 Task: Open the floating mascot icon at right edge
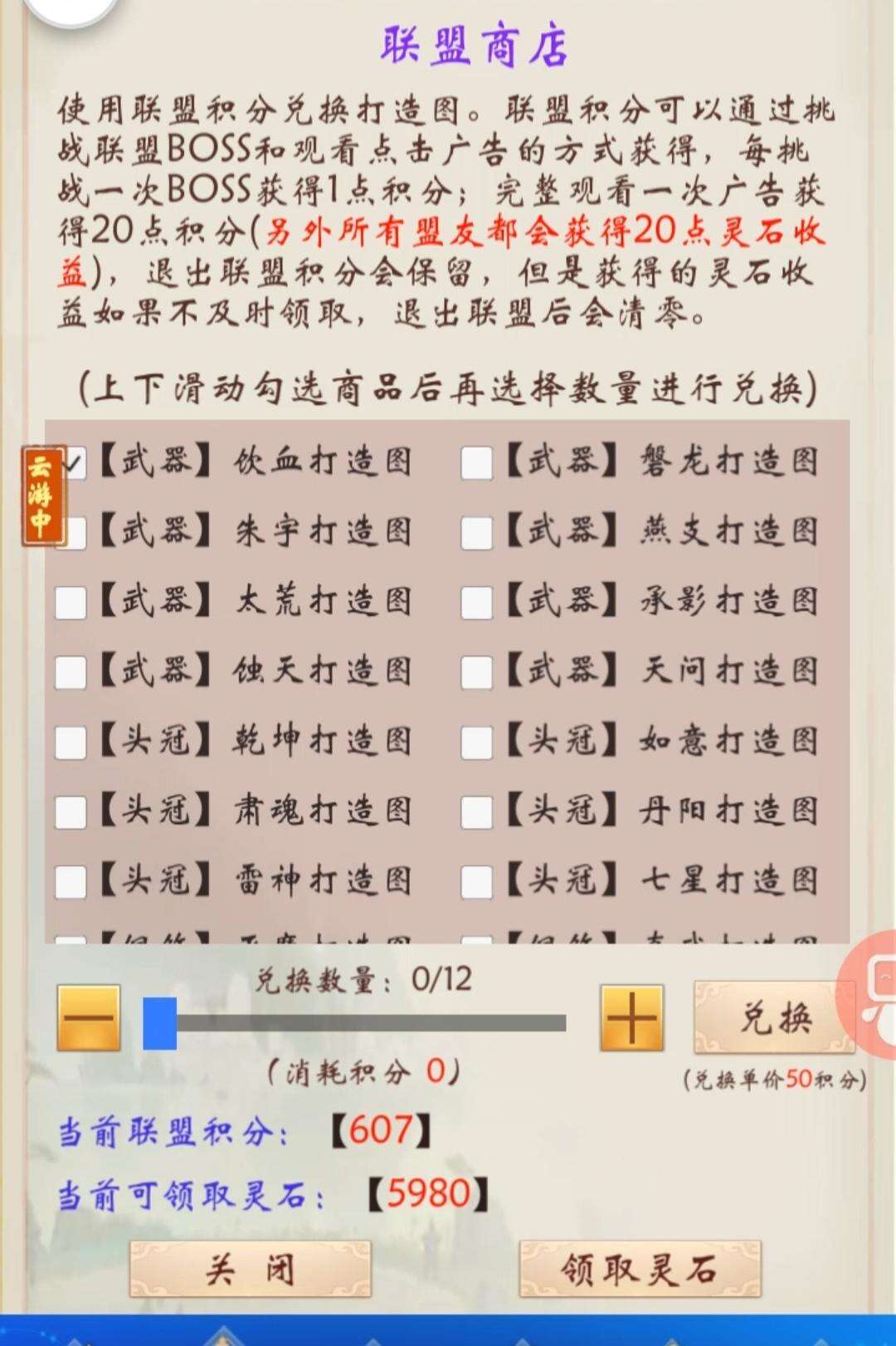click(871, 988)
